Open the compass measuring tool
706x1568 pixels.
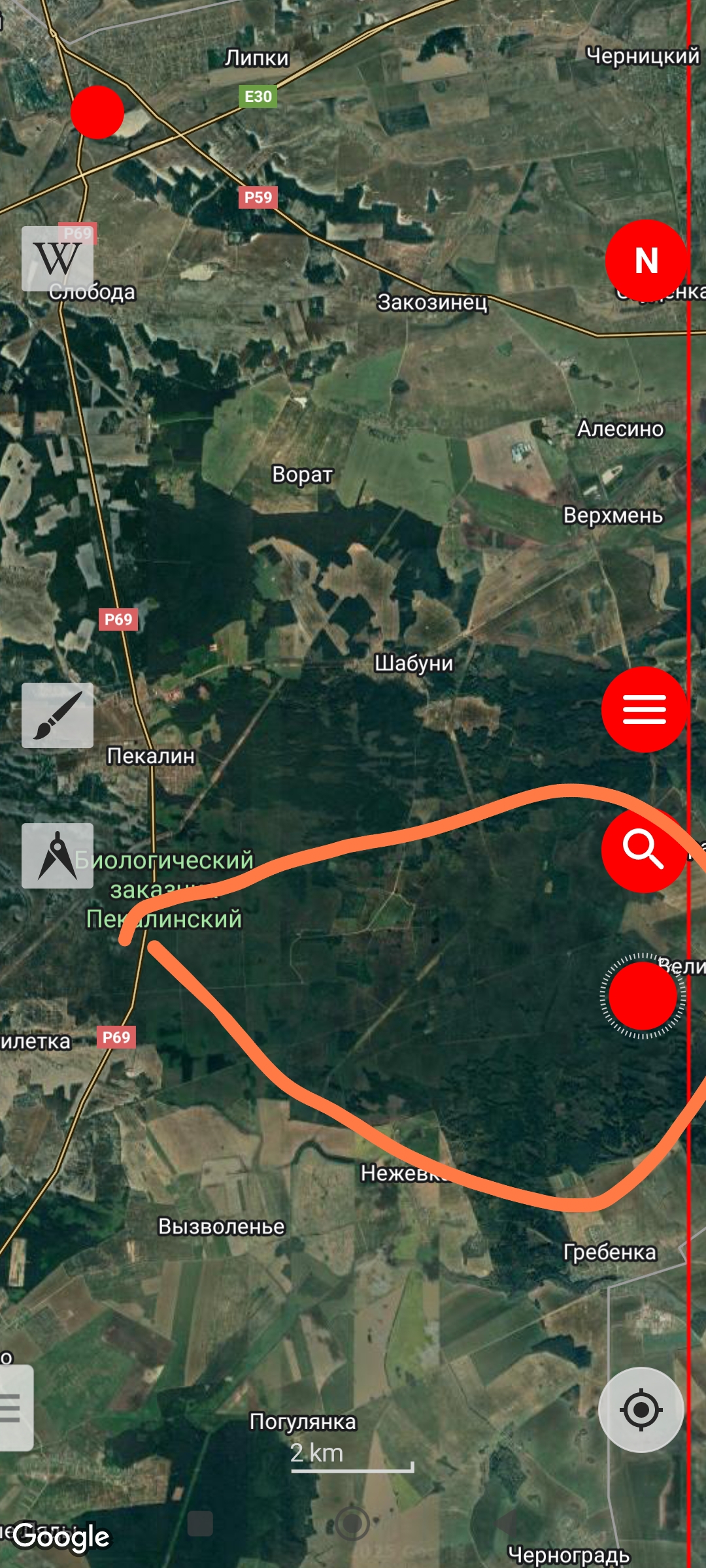pyautogui.click(x=58, y=856)
